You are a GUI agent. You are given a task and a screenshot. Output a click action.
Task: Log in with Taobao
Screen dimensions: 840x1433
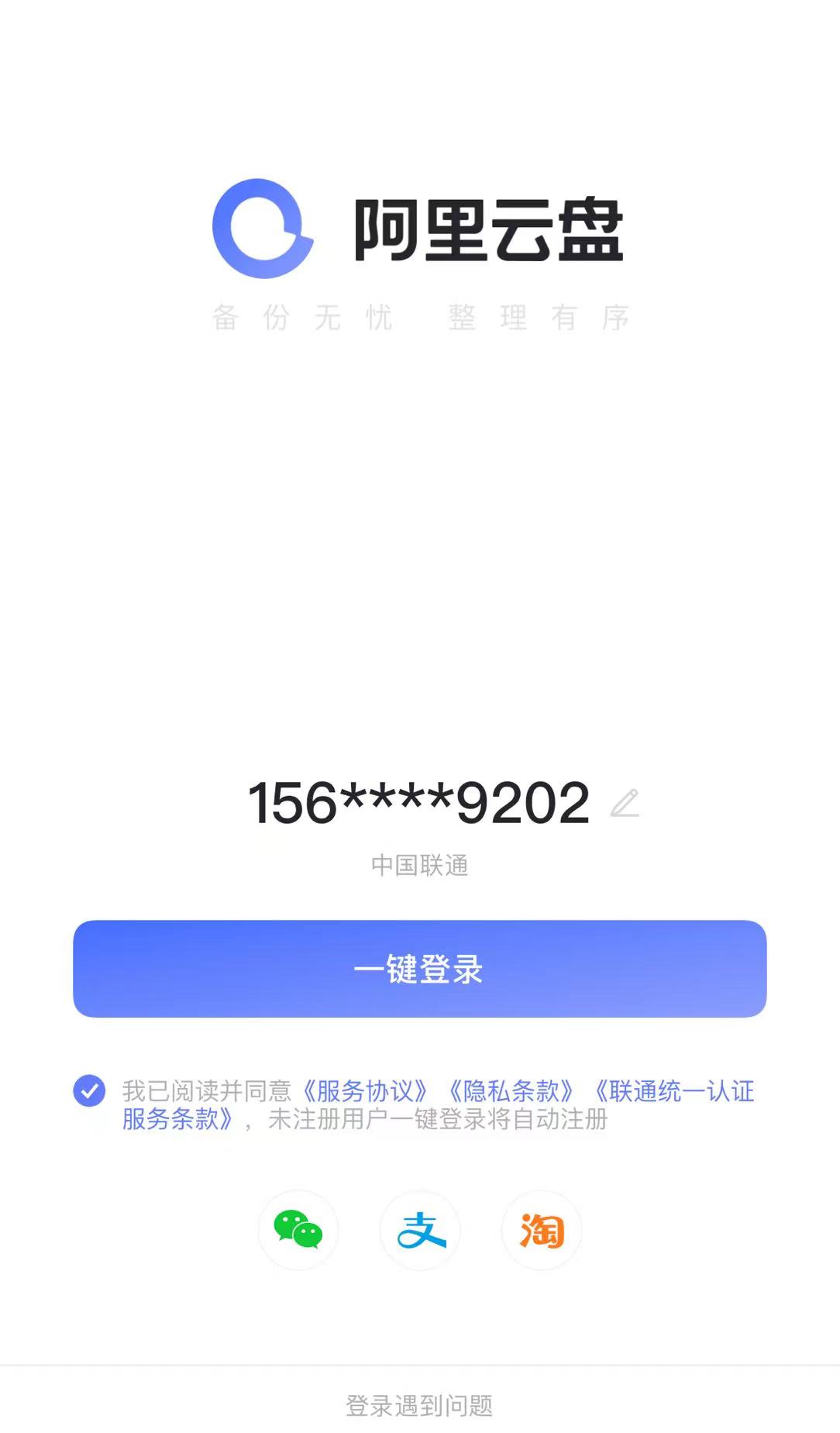542,1230
